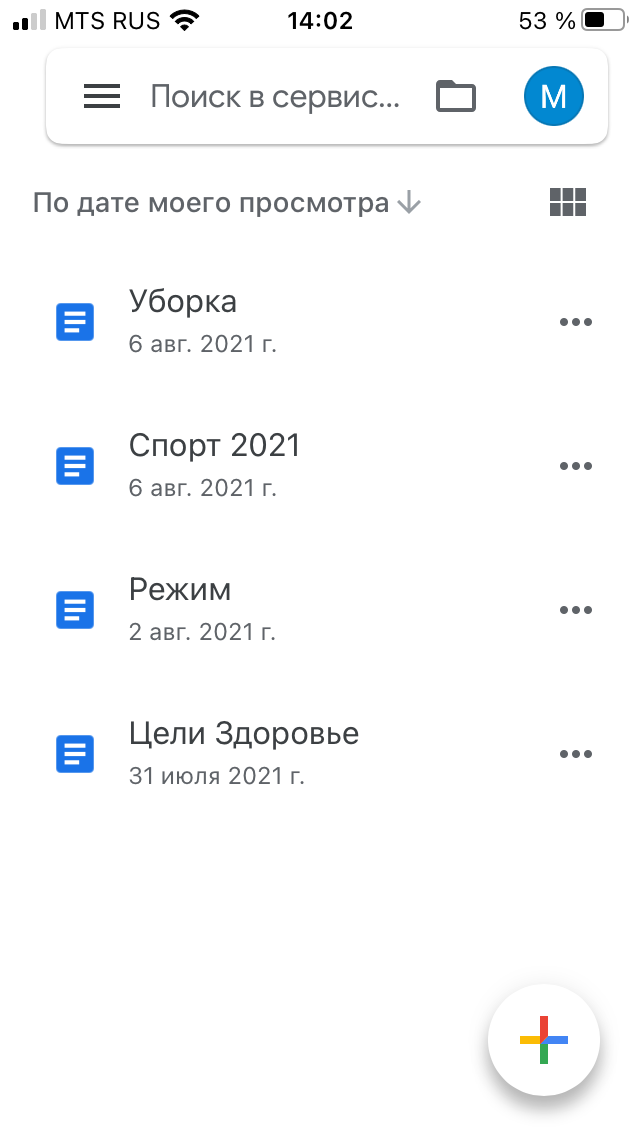
Task: Open the hamburger navigation menu
Action: pyautogui.click(x=102, y=96)
